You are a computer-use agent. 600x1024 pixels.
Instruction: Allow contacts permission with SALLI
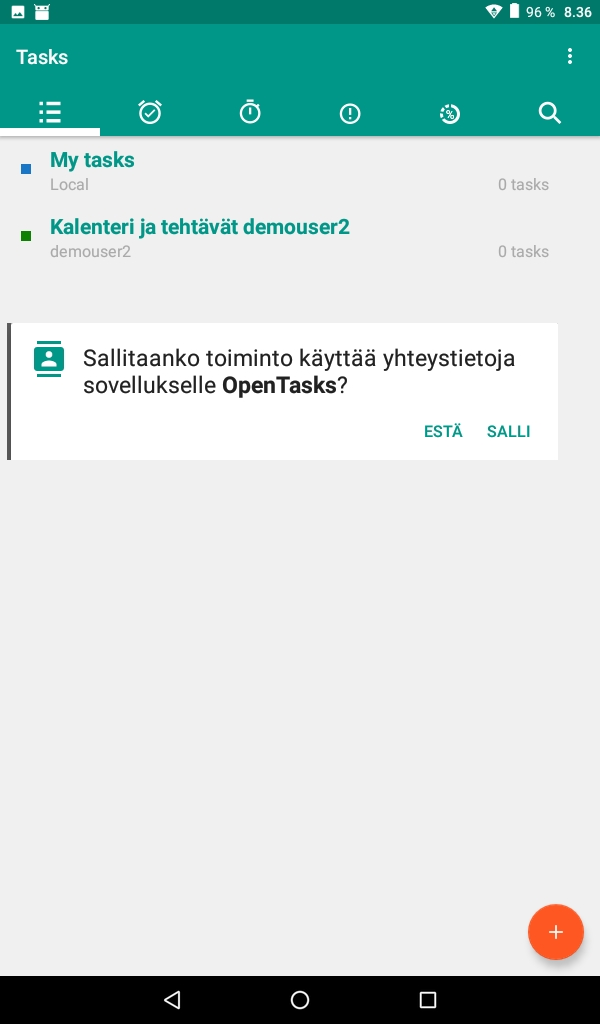click(508, 432)
